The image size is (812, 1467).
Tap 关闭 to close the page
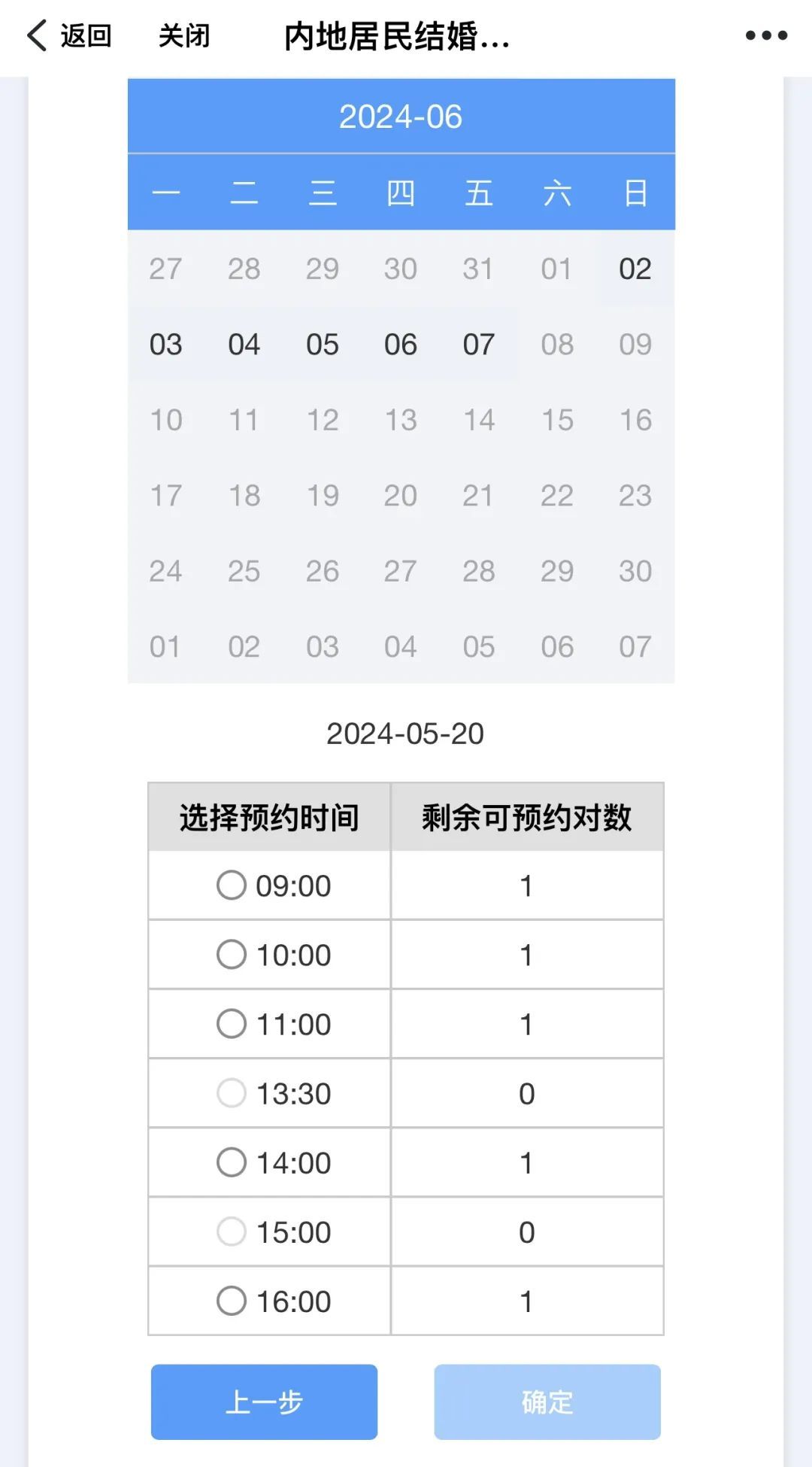click(184, 35)
